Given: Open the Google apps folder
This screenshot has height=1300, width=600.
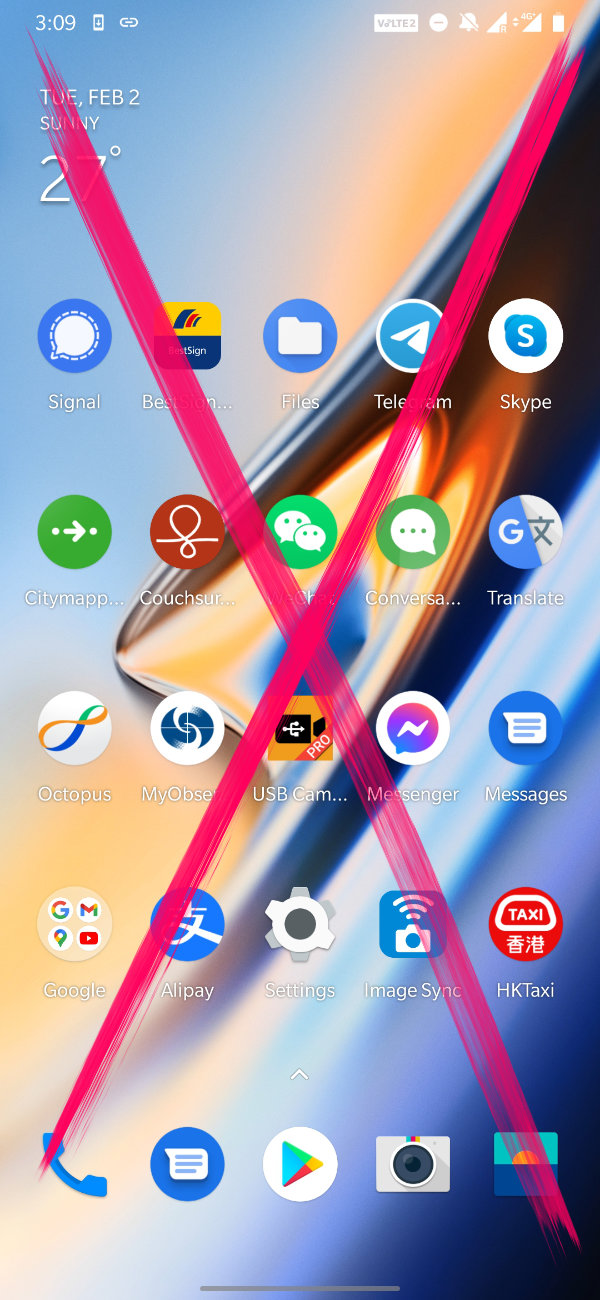Looking at the screenshot, I should [75, 924].
